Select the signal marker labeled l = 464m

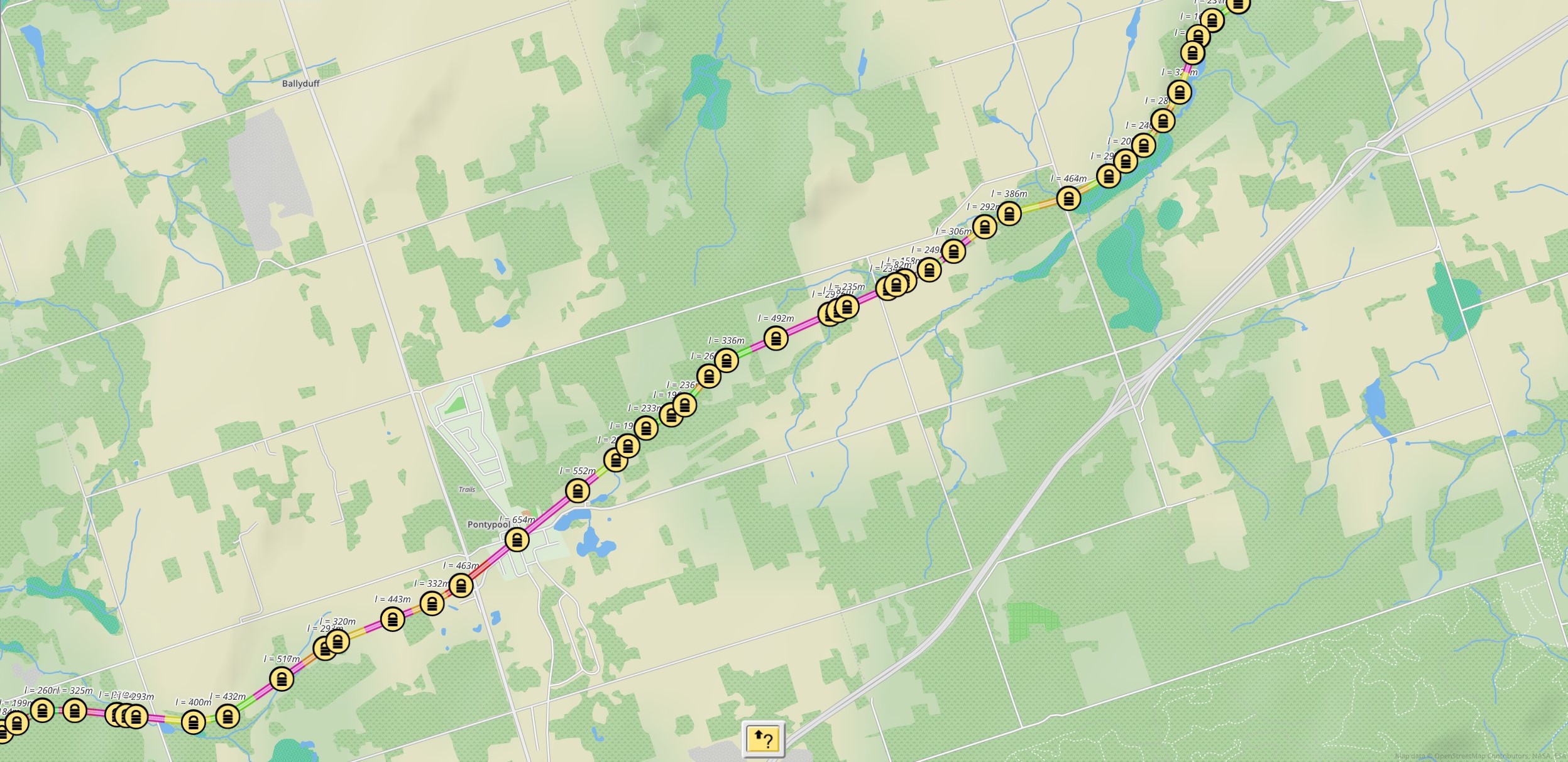[1068, 199]
